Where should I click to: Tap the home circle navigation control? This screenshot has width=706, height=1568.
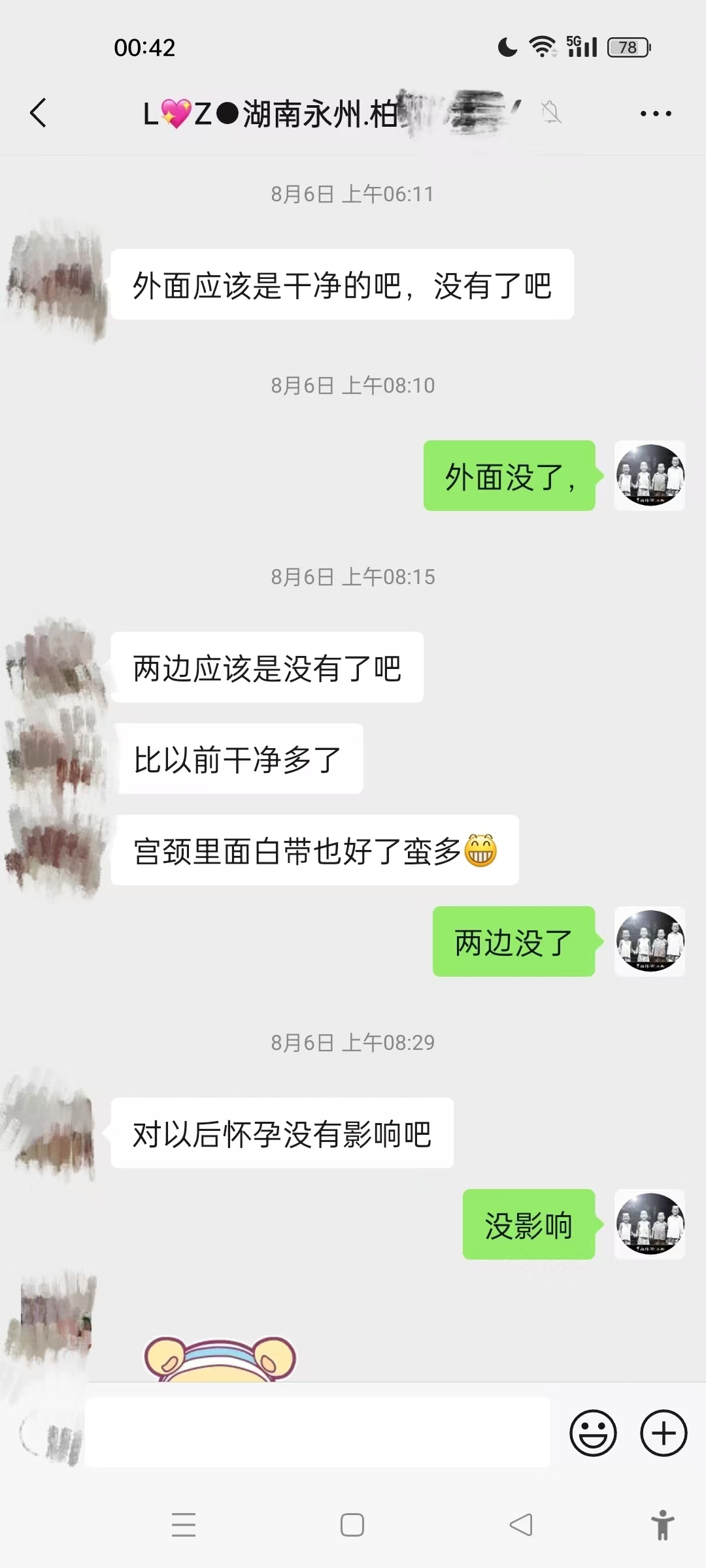352,1525
